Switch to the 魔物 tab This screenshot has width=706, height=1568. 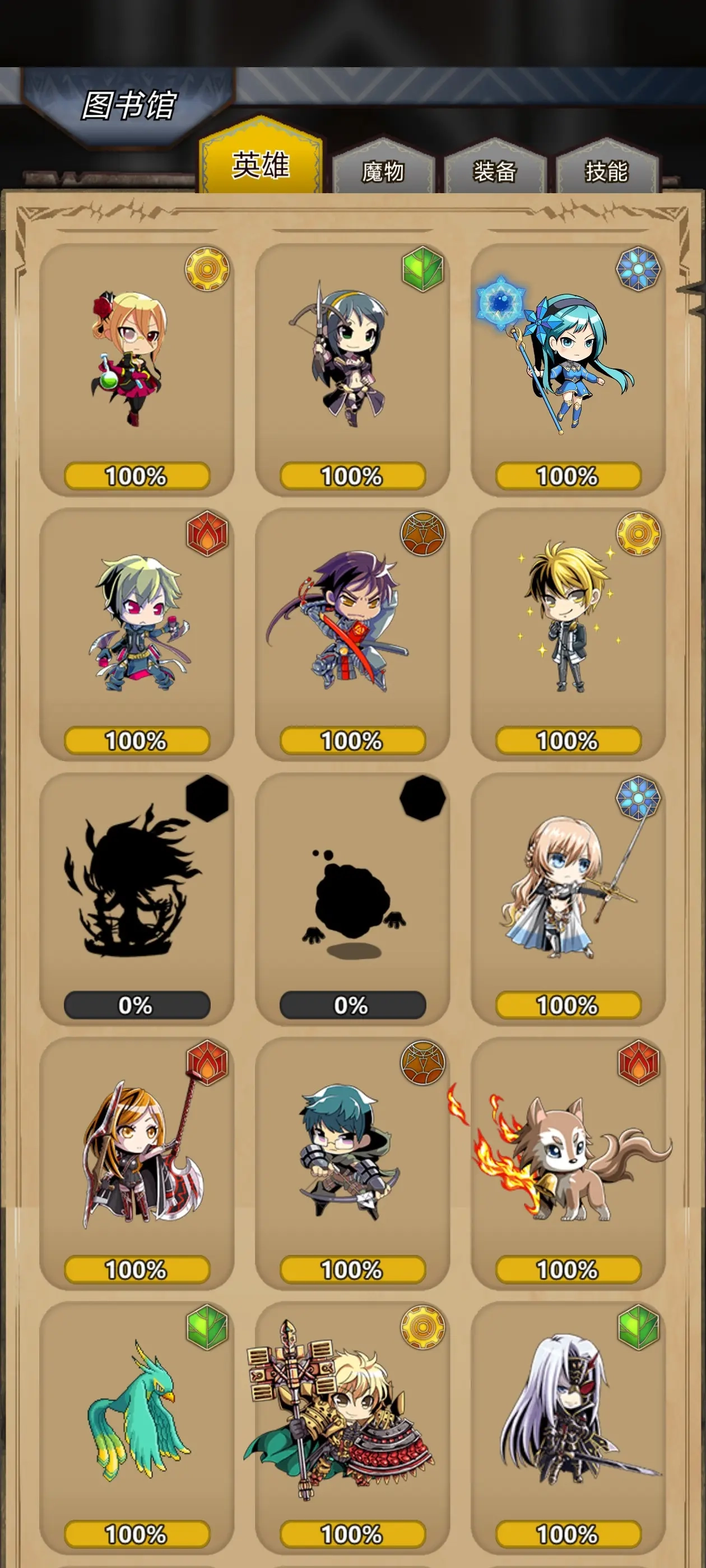point(383,170)
